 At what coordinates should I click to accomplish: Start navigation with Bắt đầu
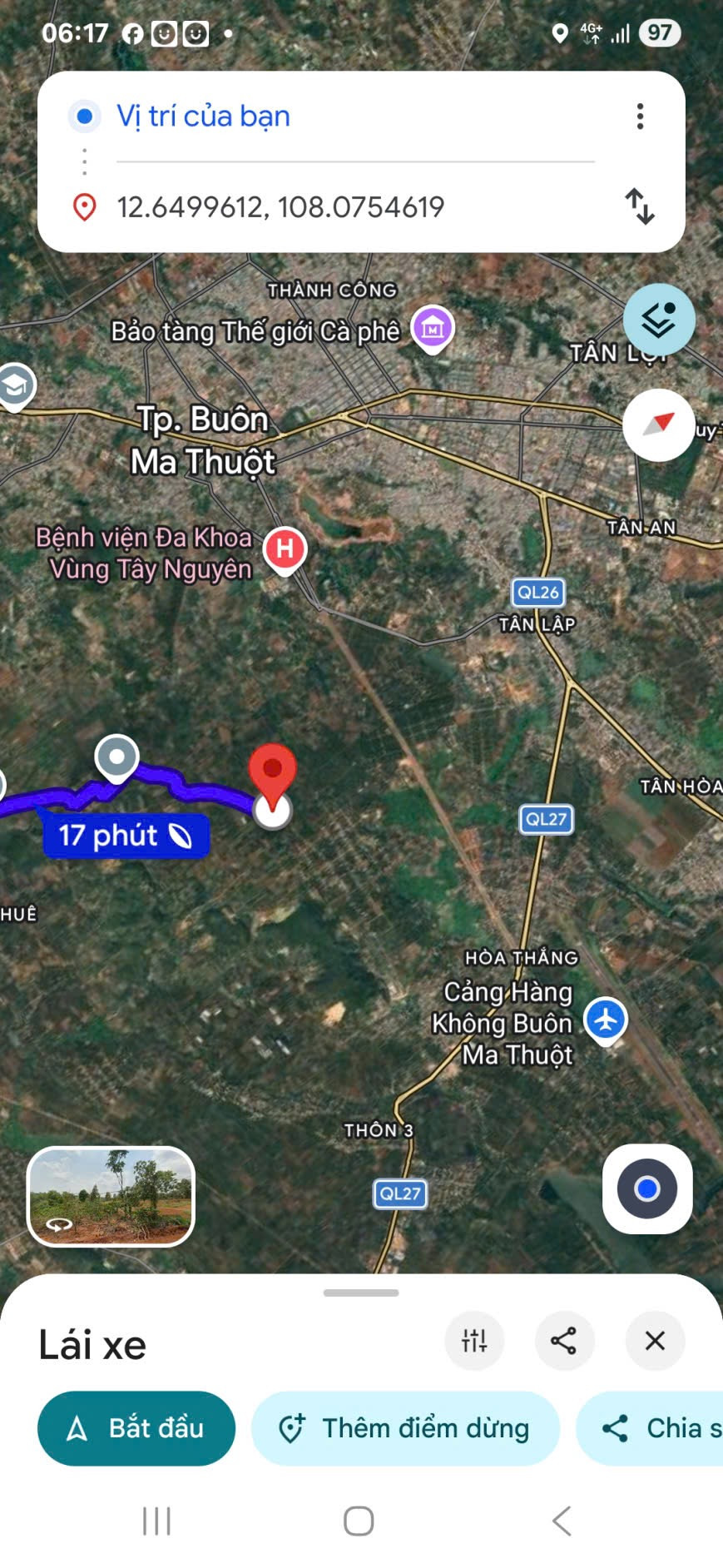coord(136,1428)
